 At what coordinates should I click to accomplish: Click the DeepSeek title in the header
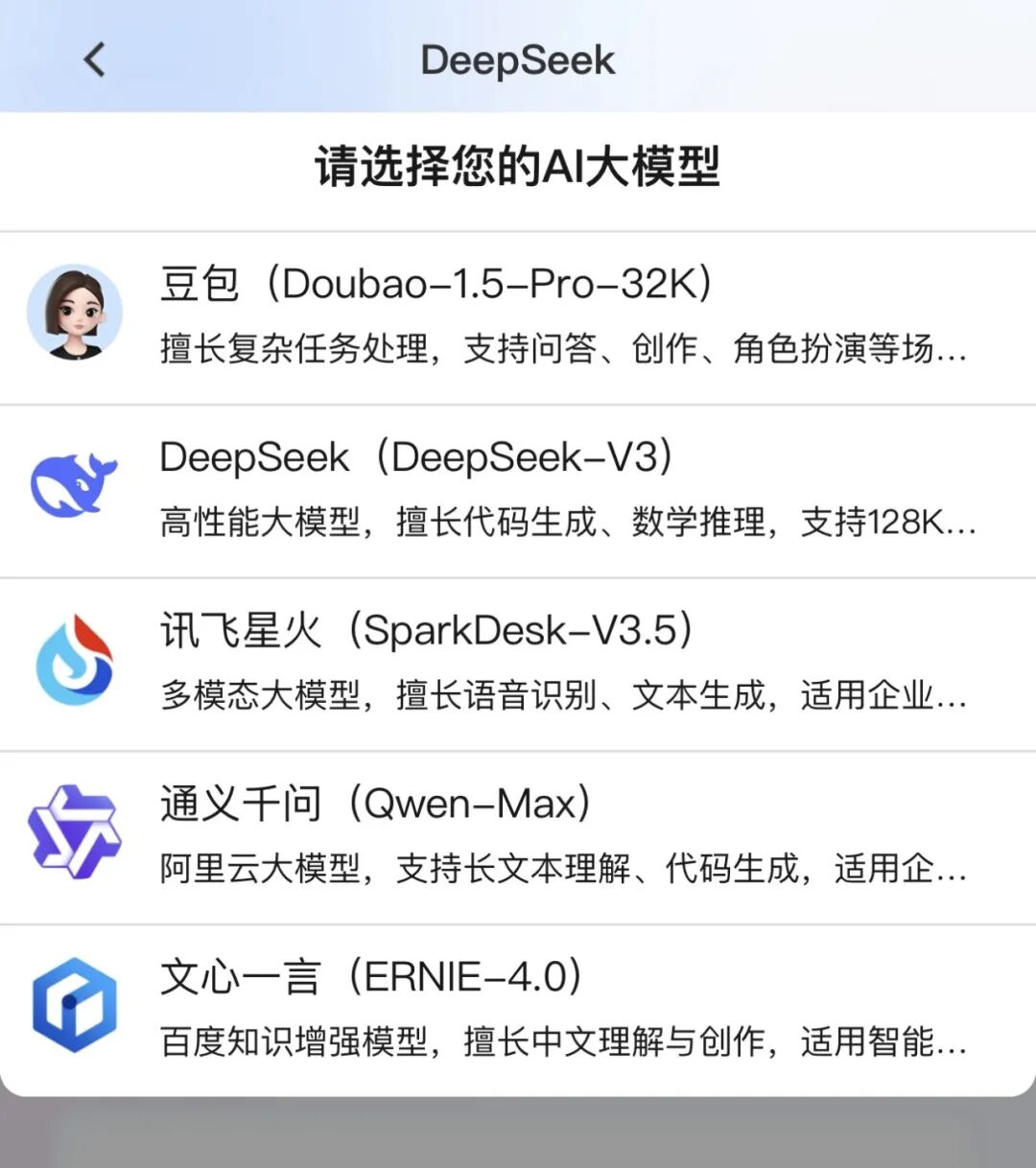point(518,58)
